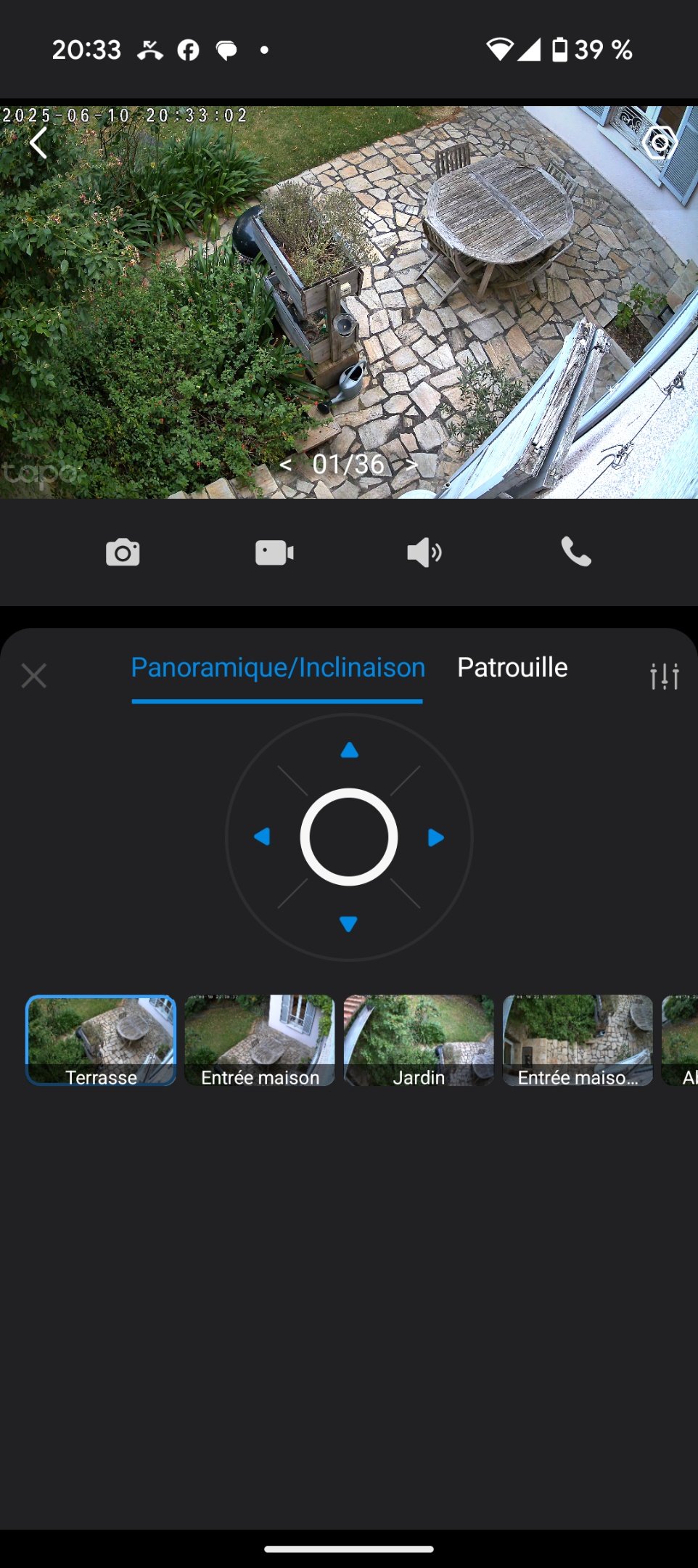The image size is (698, 1568).
Task: Take a snapshot with the camera icon
Action: tap(123, 552)
